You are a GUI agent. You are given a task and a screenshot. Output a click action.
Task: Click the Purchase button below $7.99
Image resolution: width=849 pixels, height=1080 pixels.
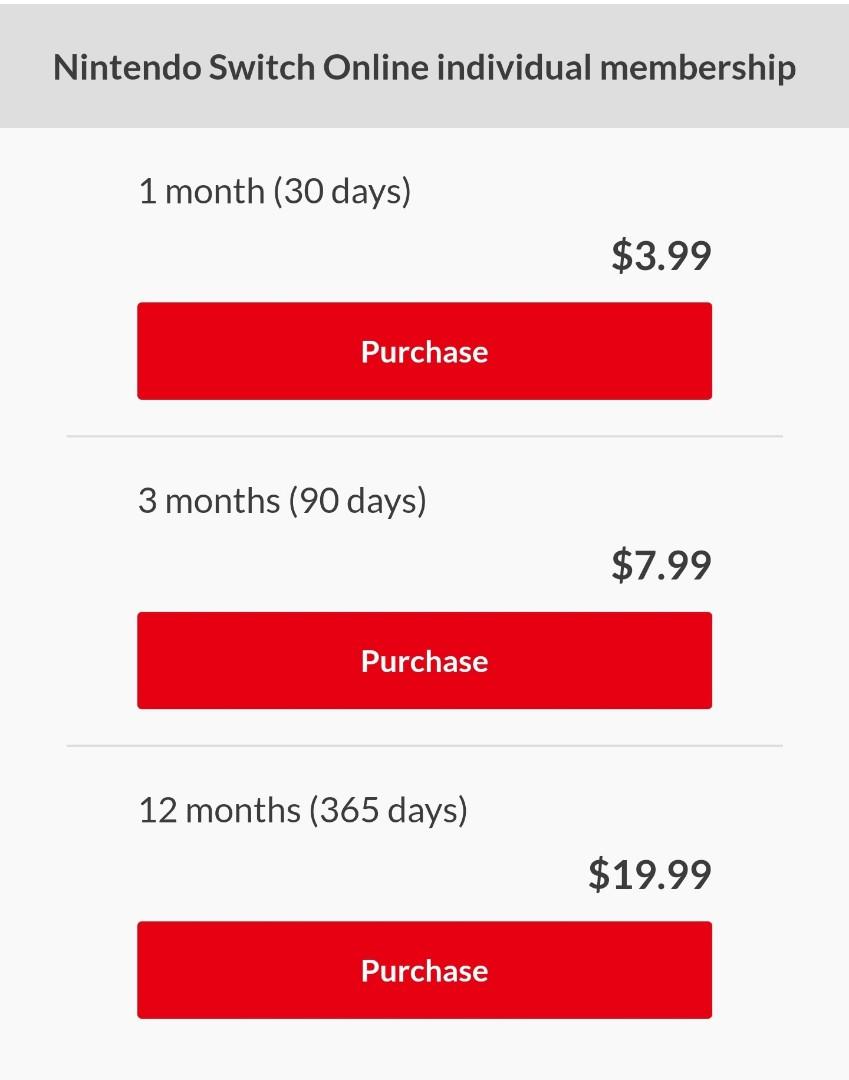(x=424, y=660)
